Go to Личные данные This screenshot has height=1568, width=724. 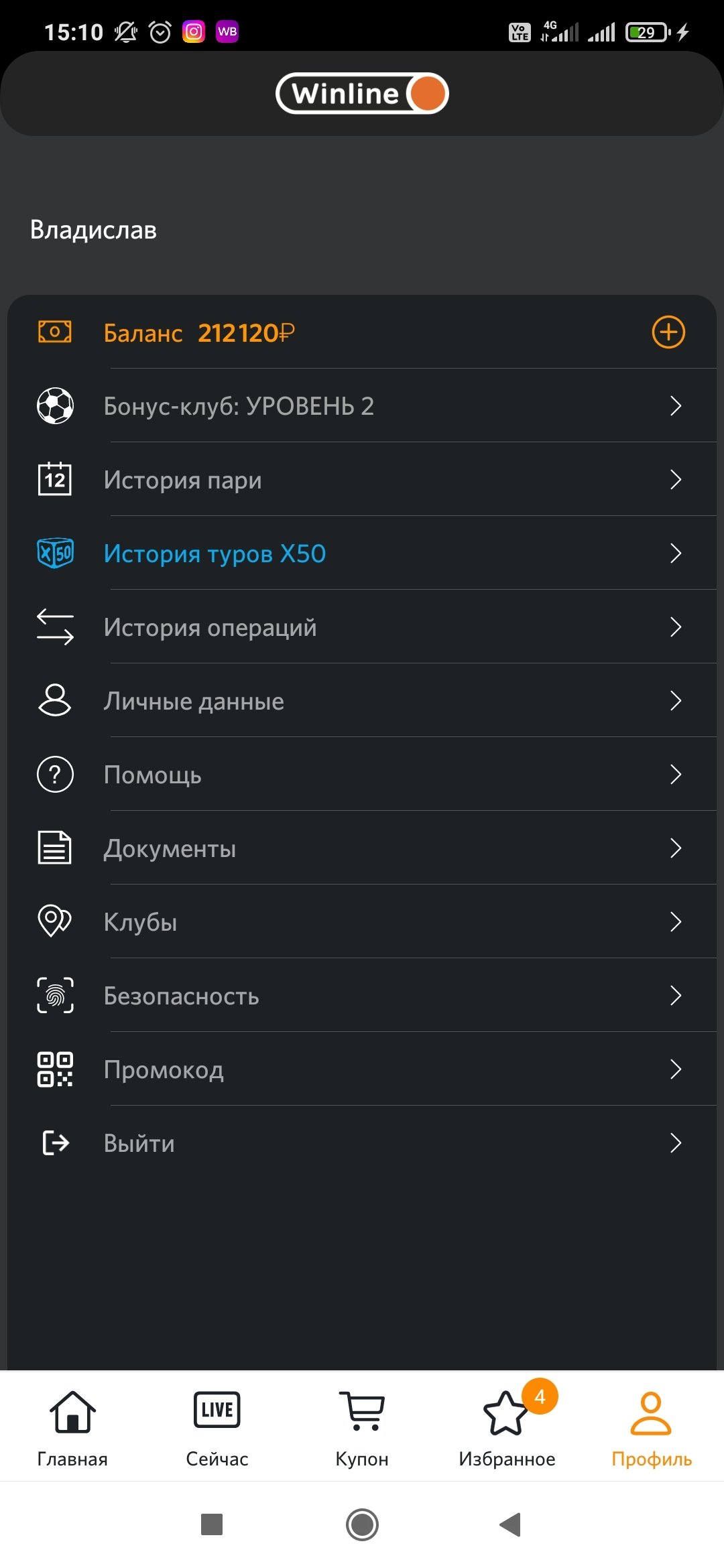click(362, 701)
